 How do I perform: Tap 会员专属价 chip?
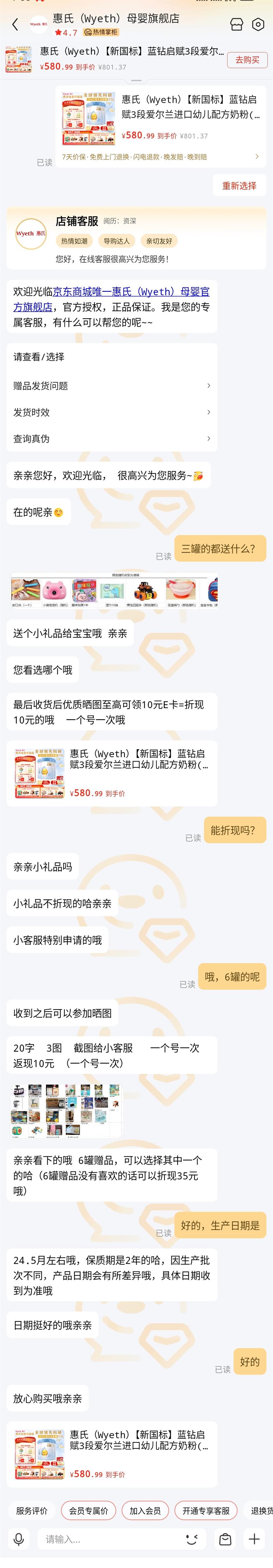88,1510
